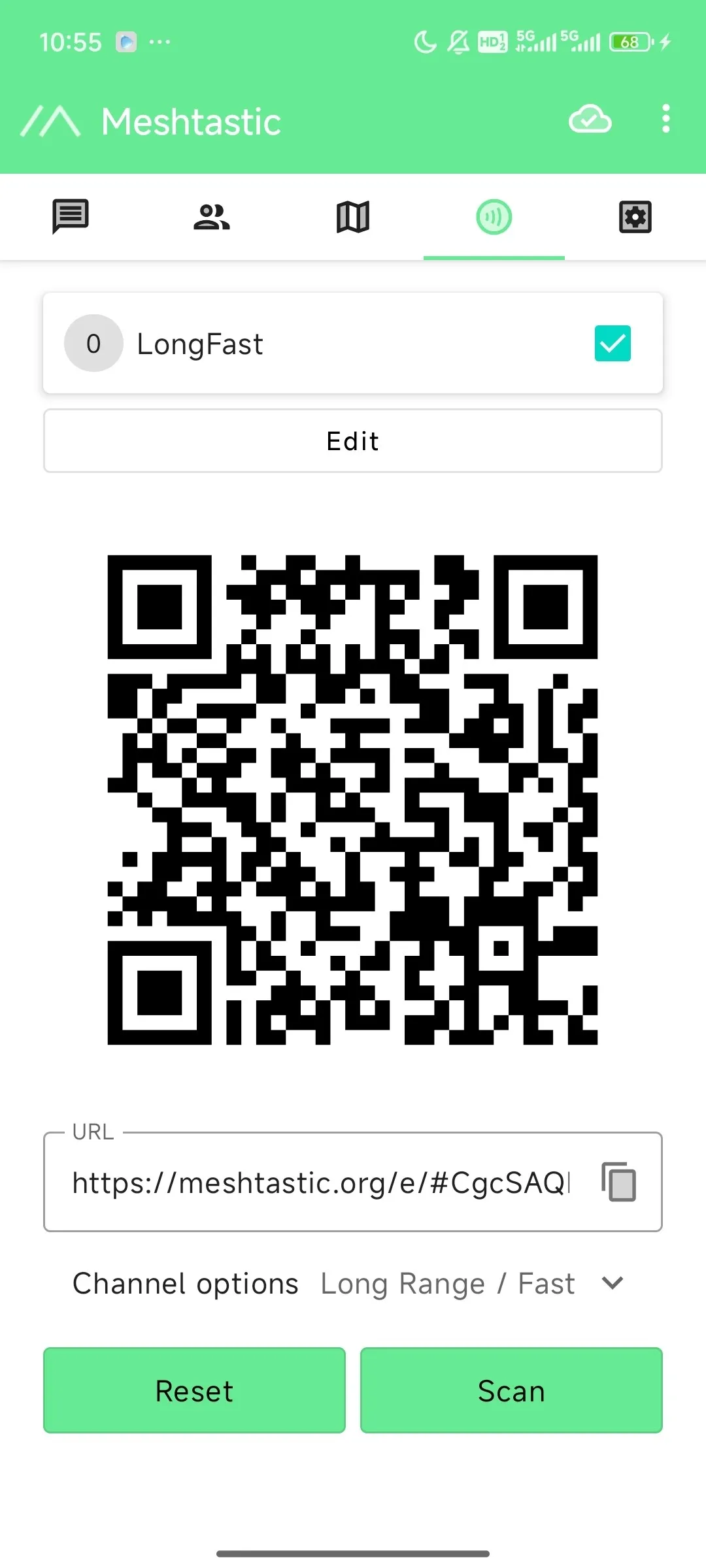Open the overflow menu
The image size is (706, 1568).
(665, 120)
